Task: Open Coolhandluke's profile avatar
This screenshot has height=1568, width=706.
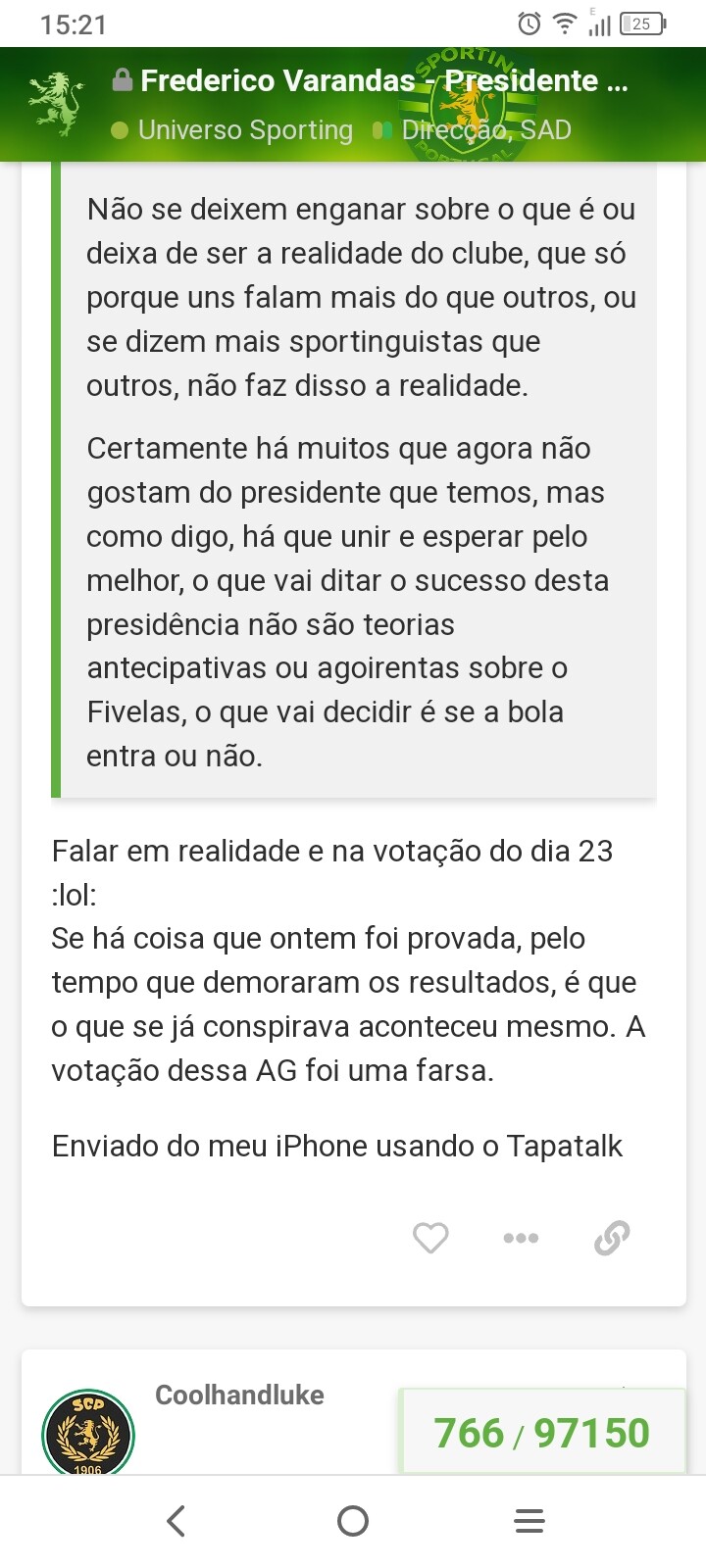Action: 88,1434
